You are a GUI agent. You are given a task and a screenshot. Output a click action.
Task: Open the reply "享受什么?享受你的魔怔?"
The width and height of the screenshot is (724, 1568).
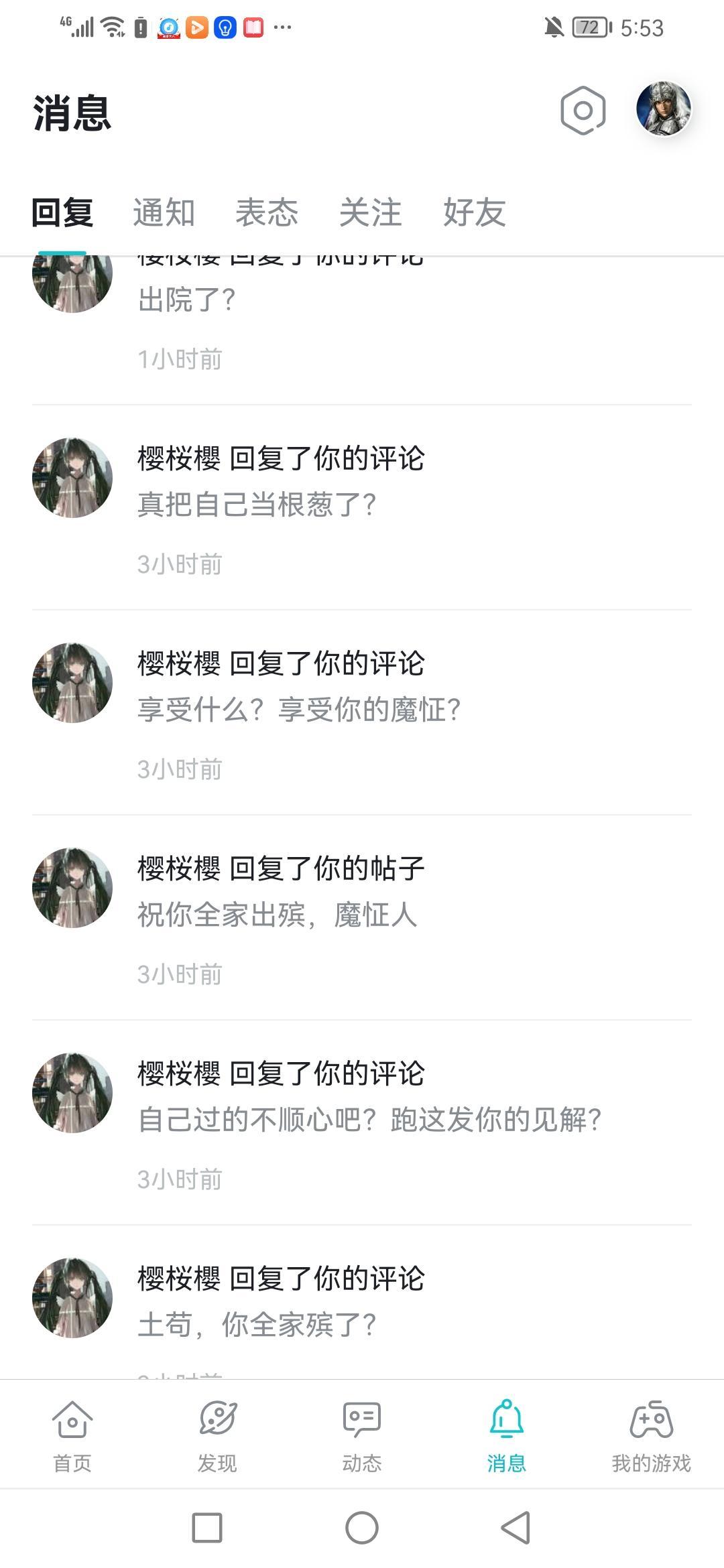362,713
